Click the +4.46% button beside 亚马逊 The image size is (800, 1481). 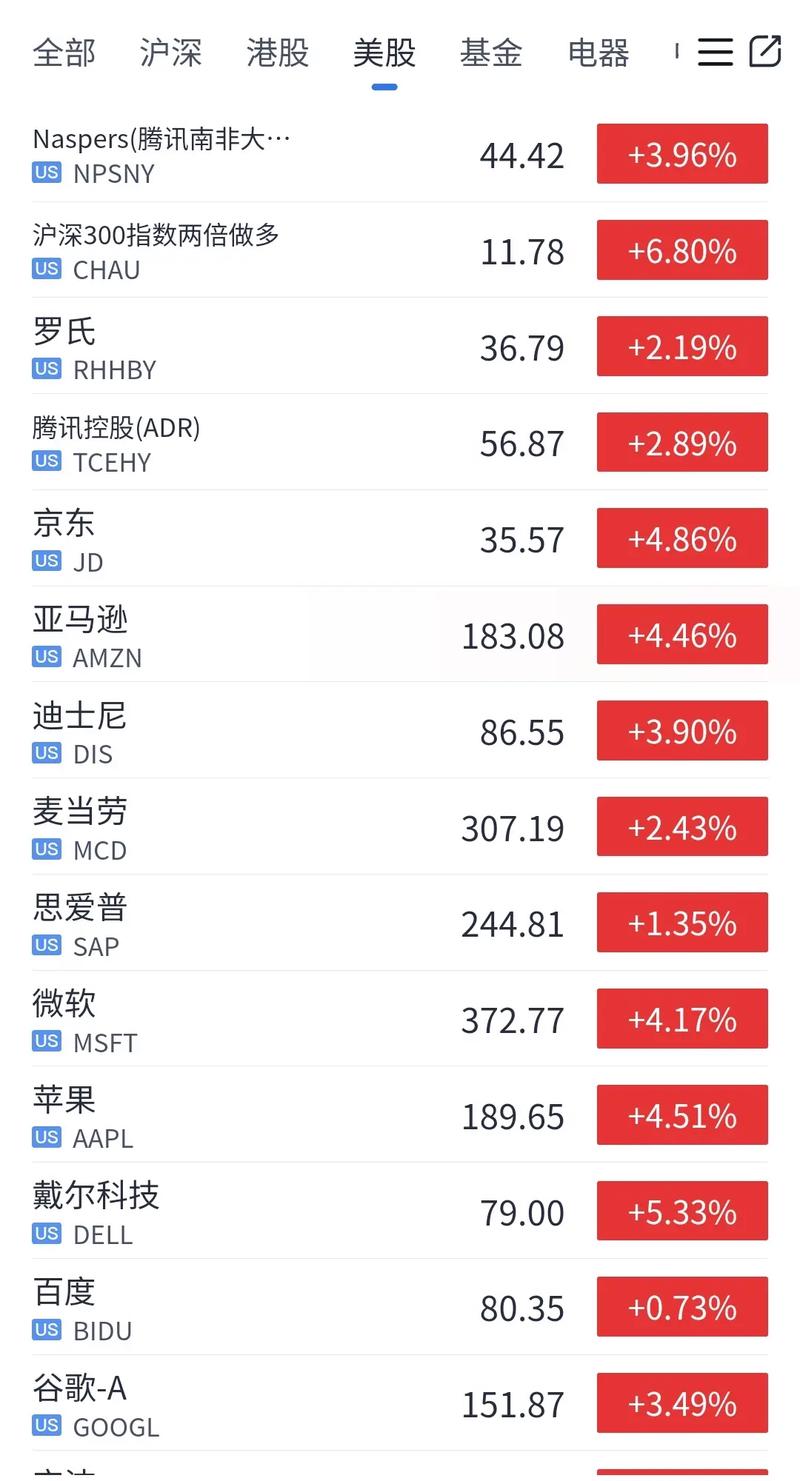[681, 634]
